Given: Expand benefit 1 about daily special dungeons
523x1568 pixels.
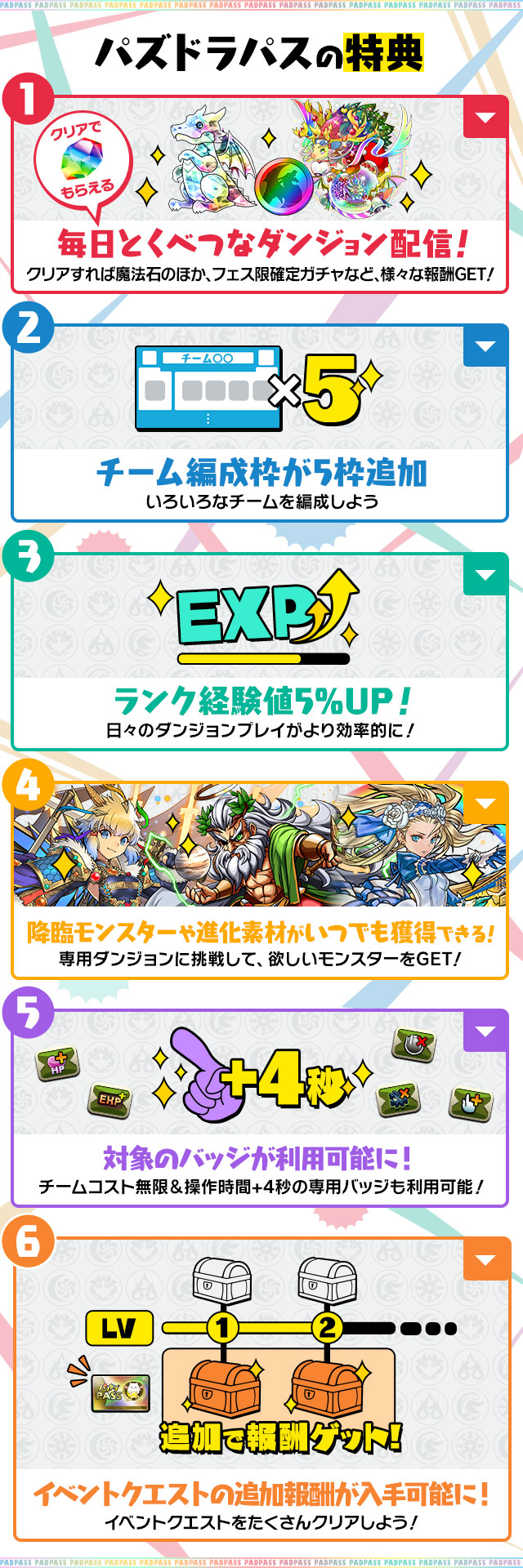Looking at the screenshot, I should point(485,118).
